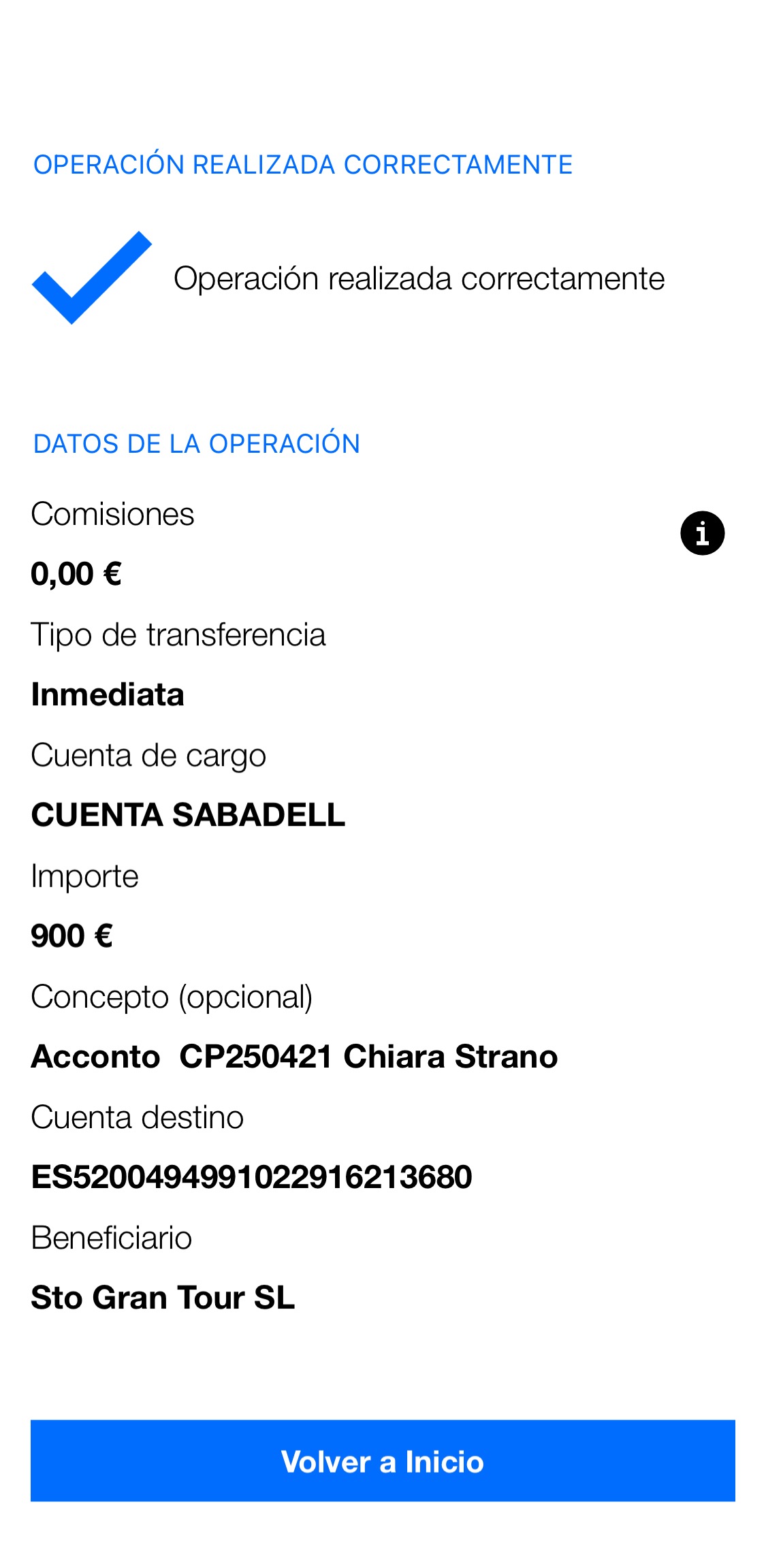
Task: Tap Volver a Inicio button
Action: click(x=383, y=1461)
